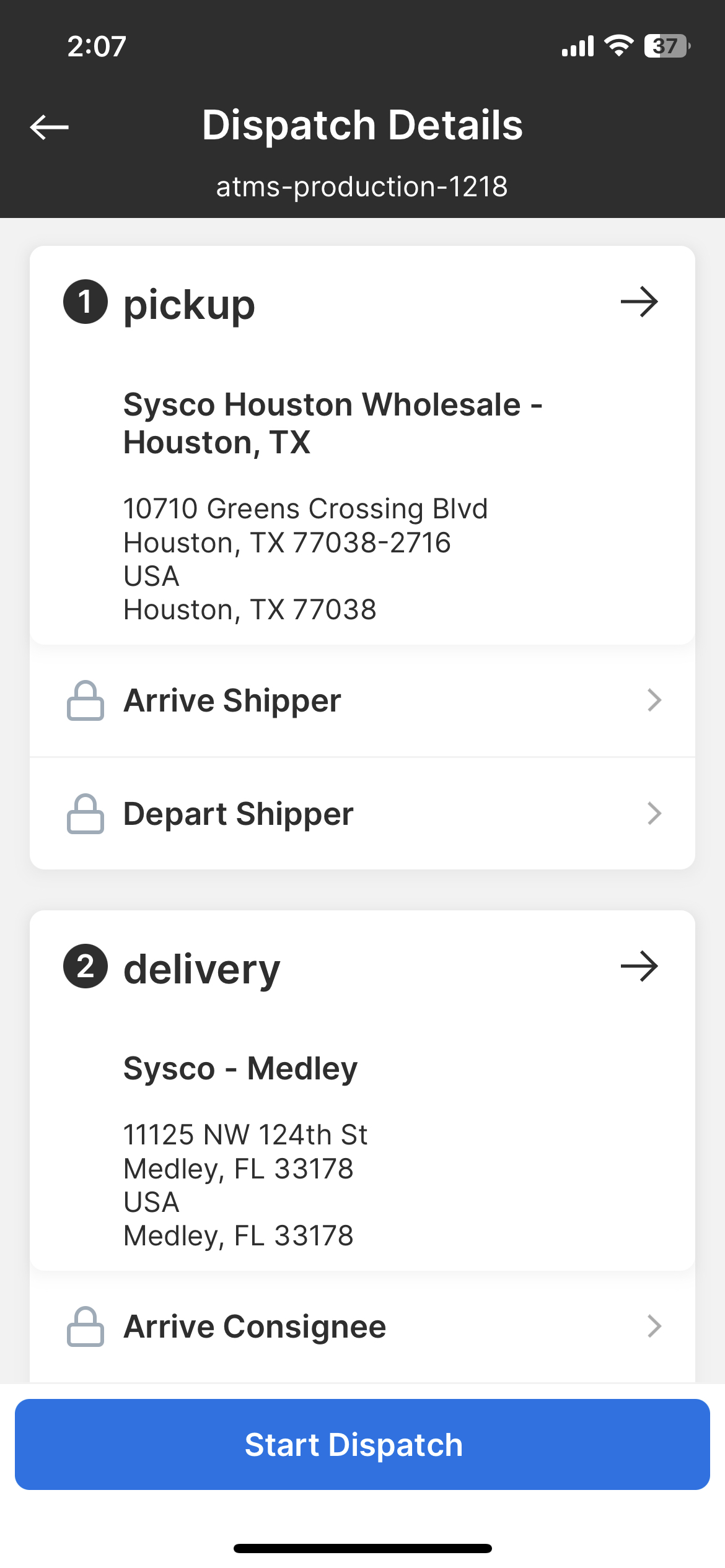Open the Arrive Consignee step
The height and width of the screenshot is (1568, 725).
coord(362,1326)
